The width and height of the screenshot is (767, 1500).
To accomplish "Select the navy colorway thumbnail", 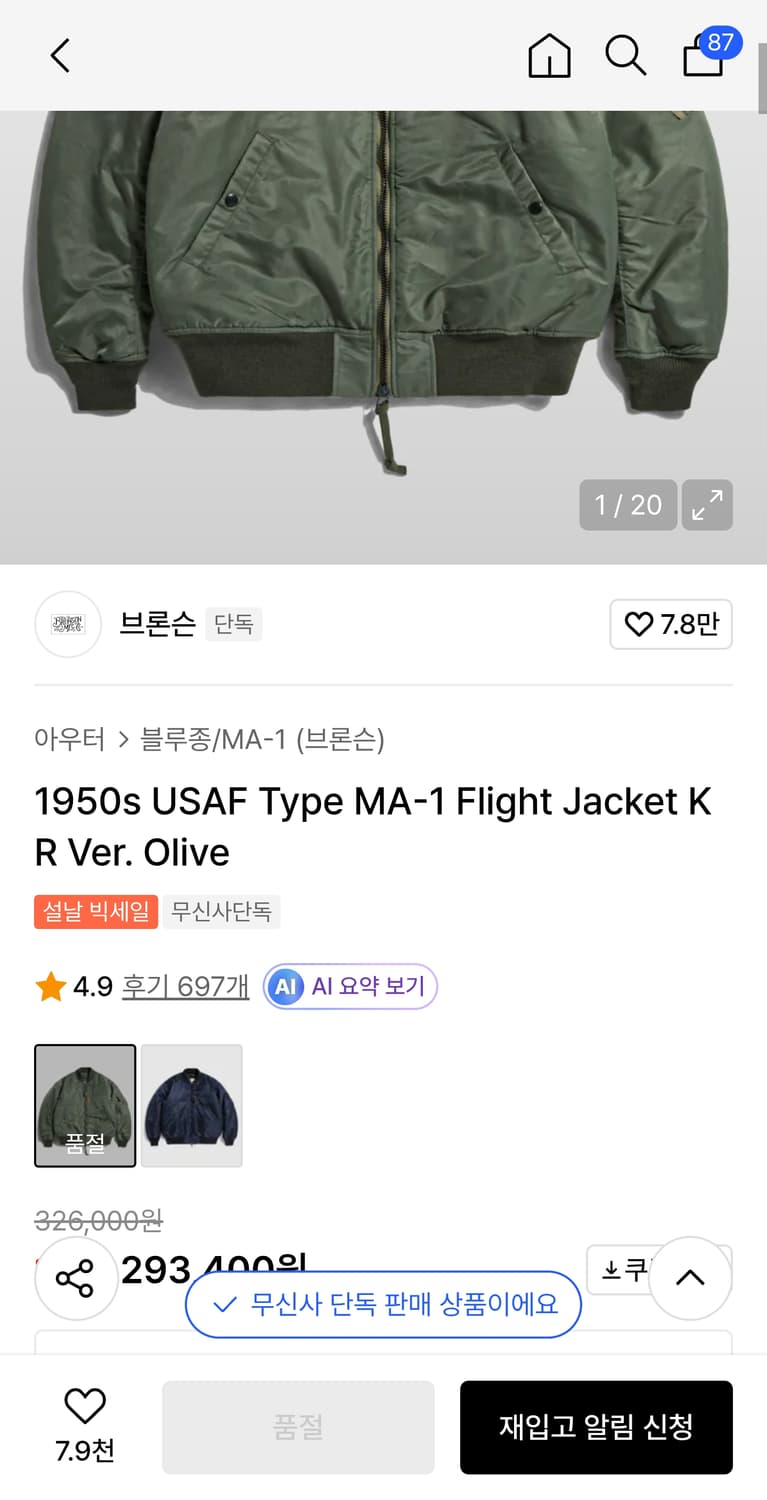I will pos(191,1105).
